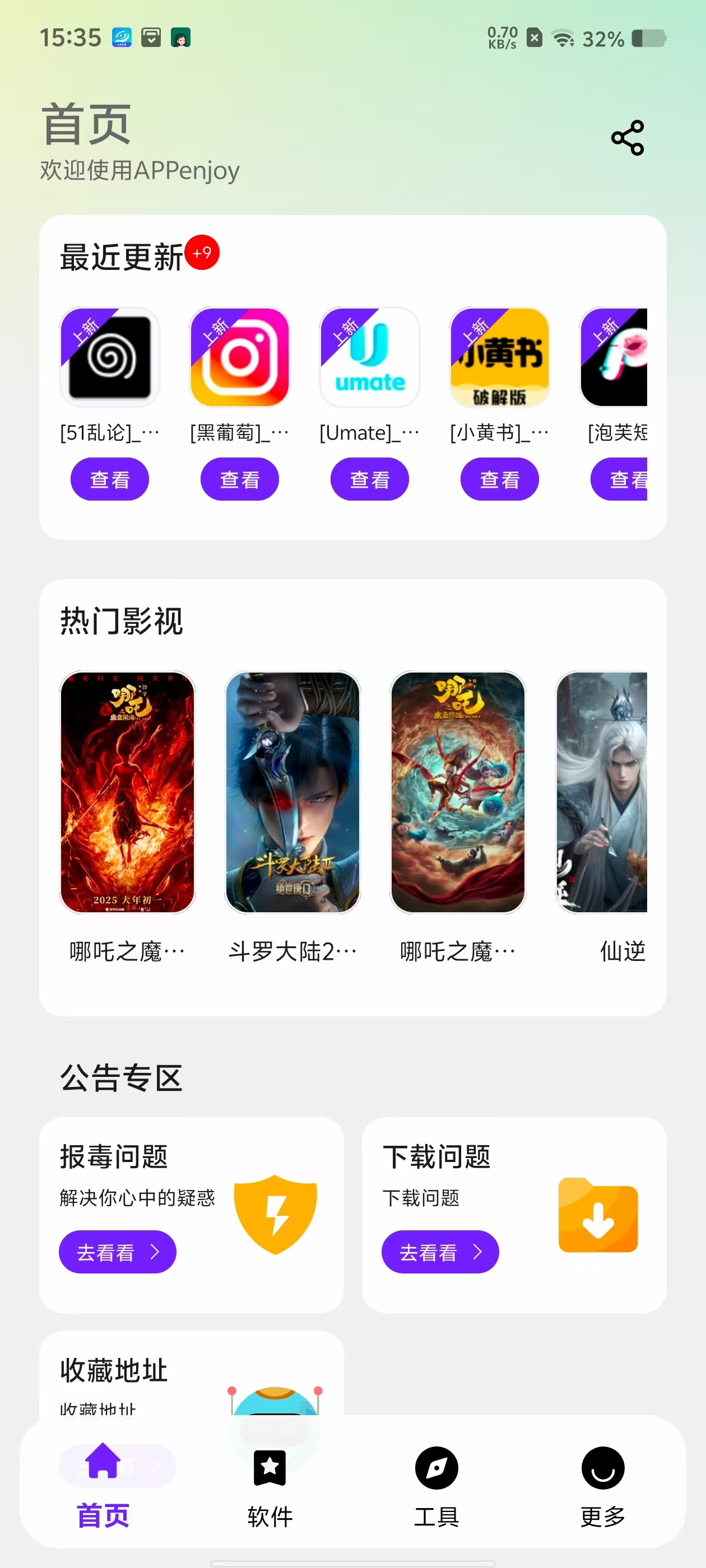The width and height of the screenshot is (706, 1568).
Task: Tap 去看看 in the 下载问题 card
Action: coord(440,1252)
